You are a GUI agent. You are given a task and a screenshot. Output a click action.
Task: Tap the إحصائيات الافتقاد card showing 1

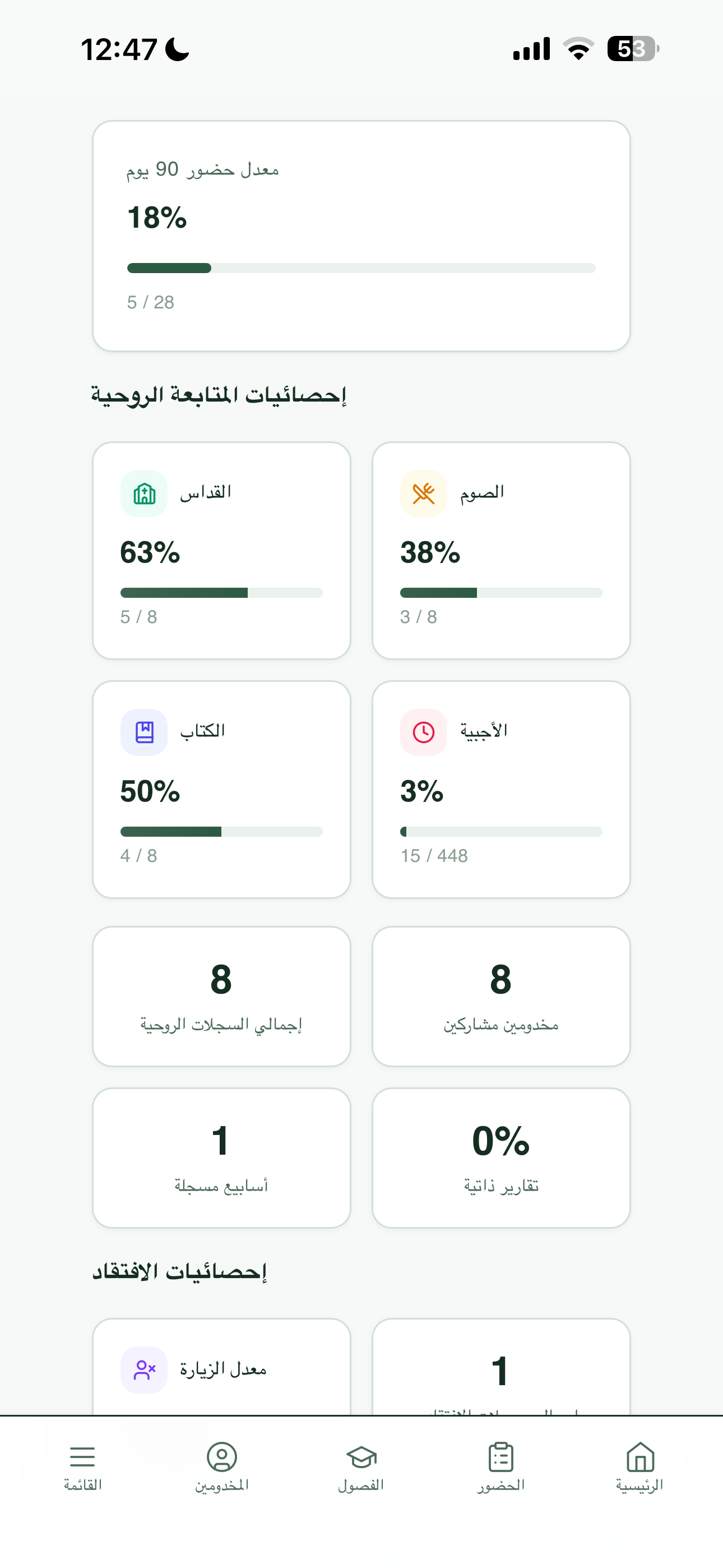(500, 1369)
